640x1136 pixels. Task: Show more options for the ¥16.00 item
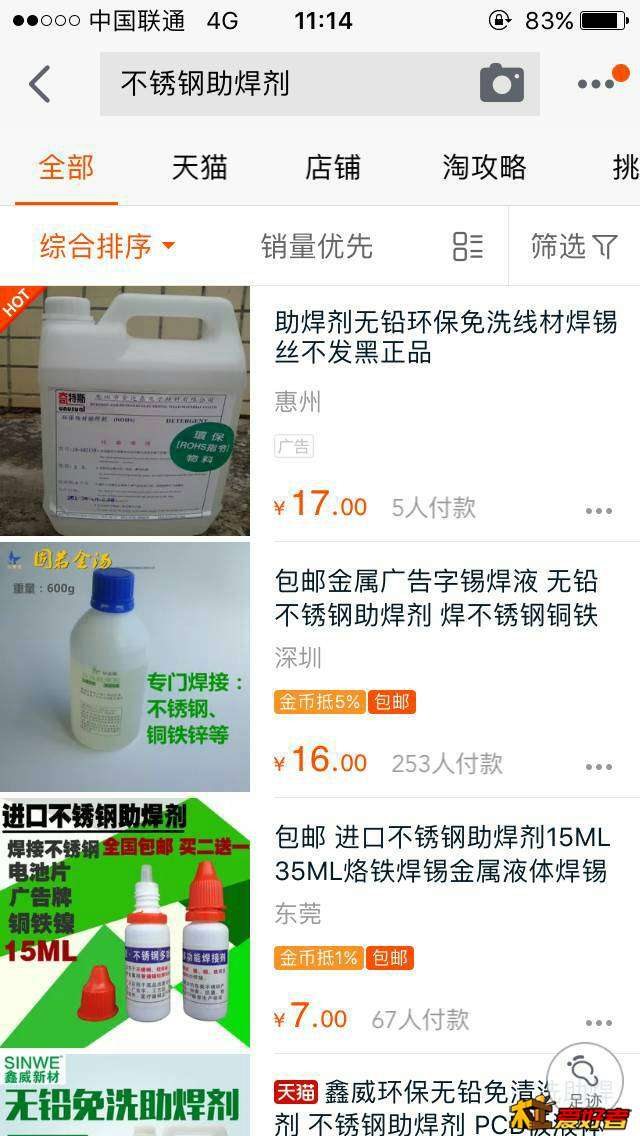[598, 767]
